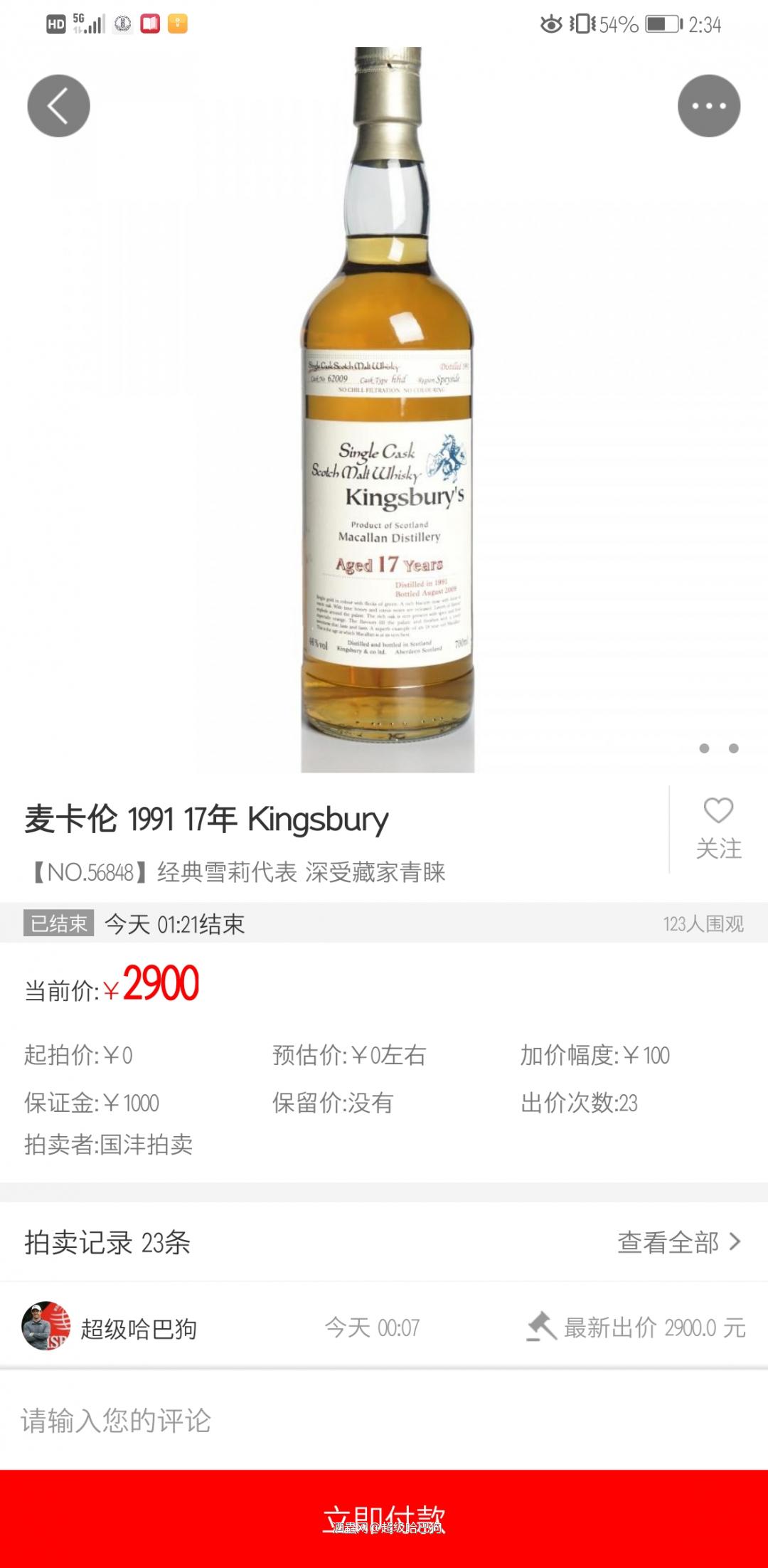Tap the gavel icon beside 最新出价
The width and height of the screenshot is (768, 1568).
[543, 1328]
